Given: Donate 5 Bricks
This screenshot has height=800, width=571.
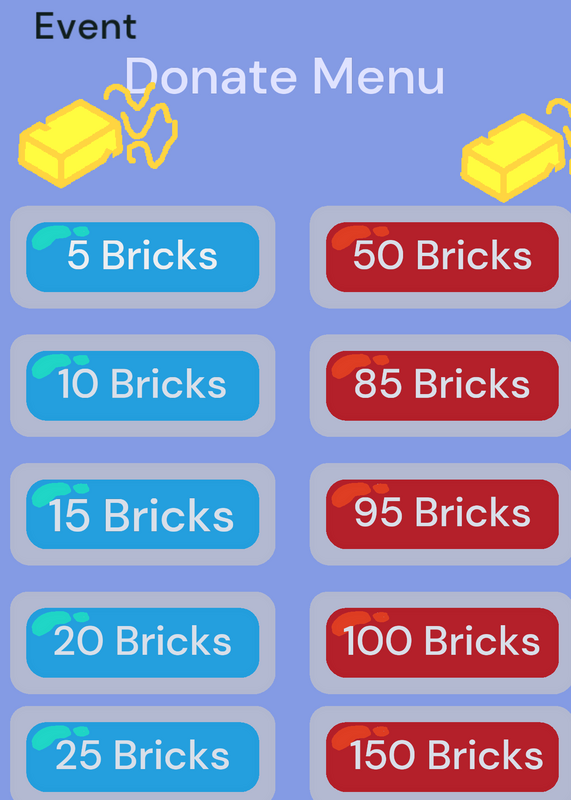Looking at the screenshot, I should (x=142, y=257).
